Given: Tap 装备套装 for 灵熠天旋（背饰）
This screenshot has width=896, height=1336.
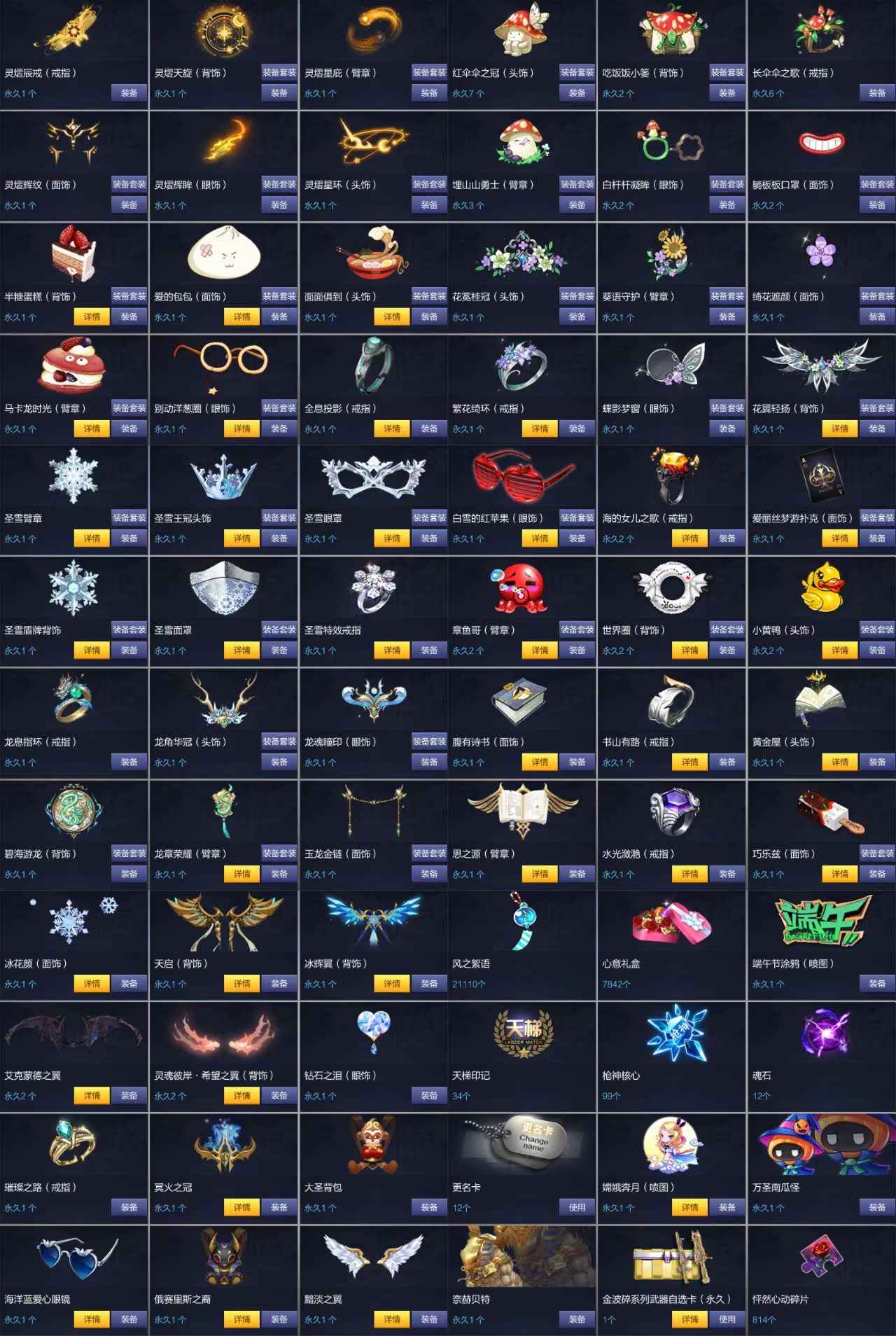Looking at the screenshot, I should pos(279,73).
